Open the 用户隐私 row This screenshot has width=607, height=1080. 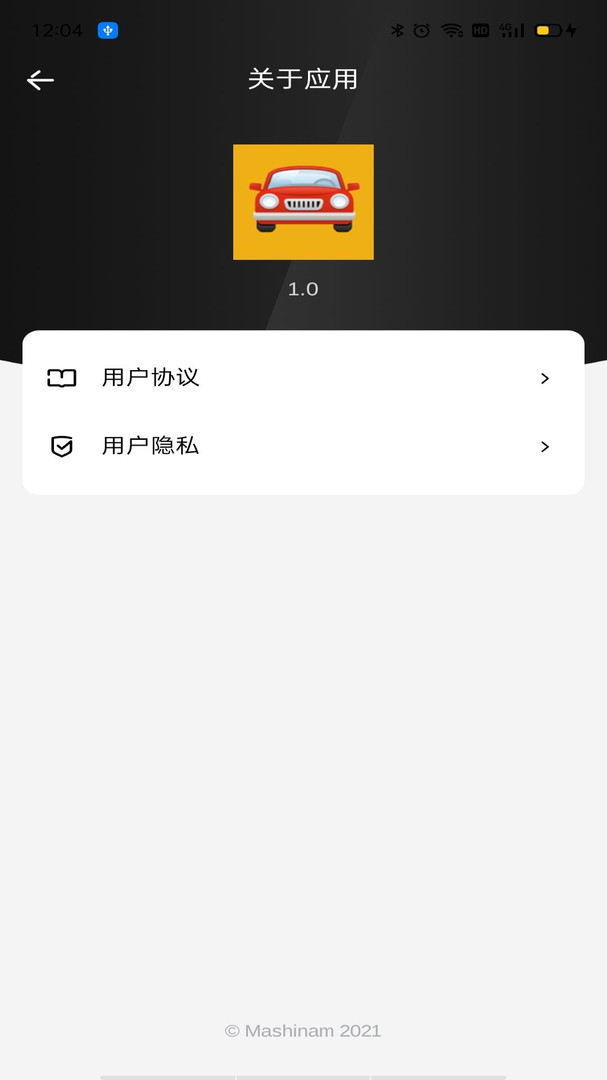(302, 446)
